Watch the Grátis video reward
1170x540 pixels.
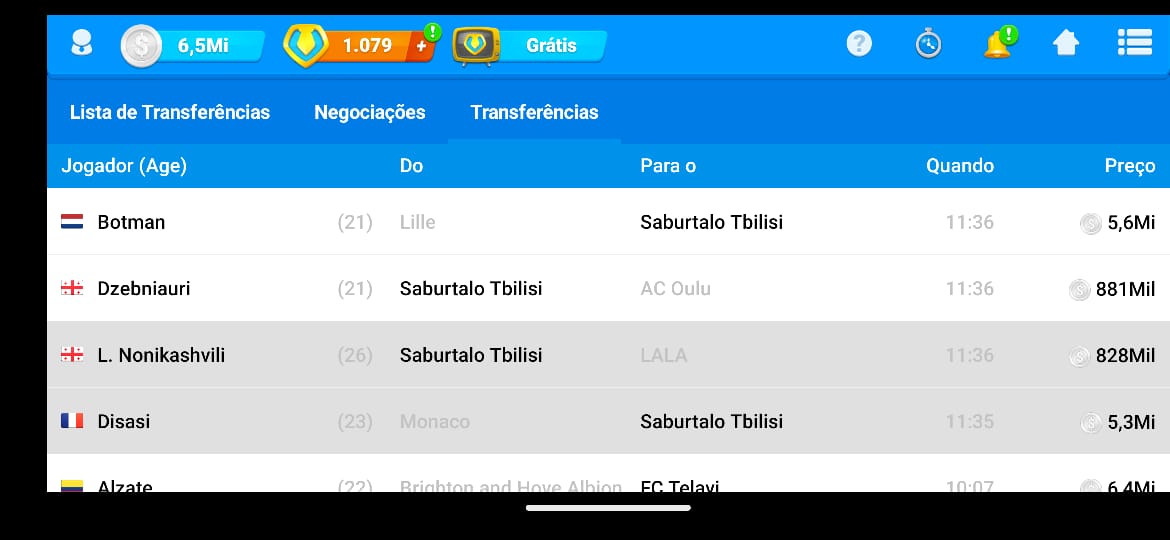[532, 46]
